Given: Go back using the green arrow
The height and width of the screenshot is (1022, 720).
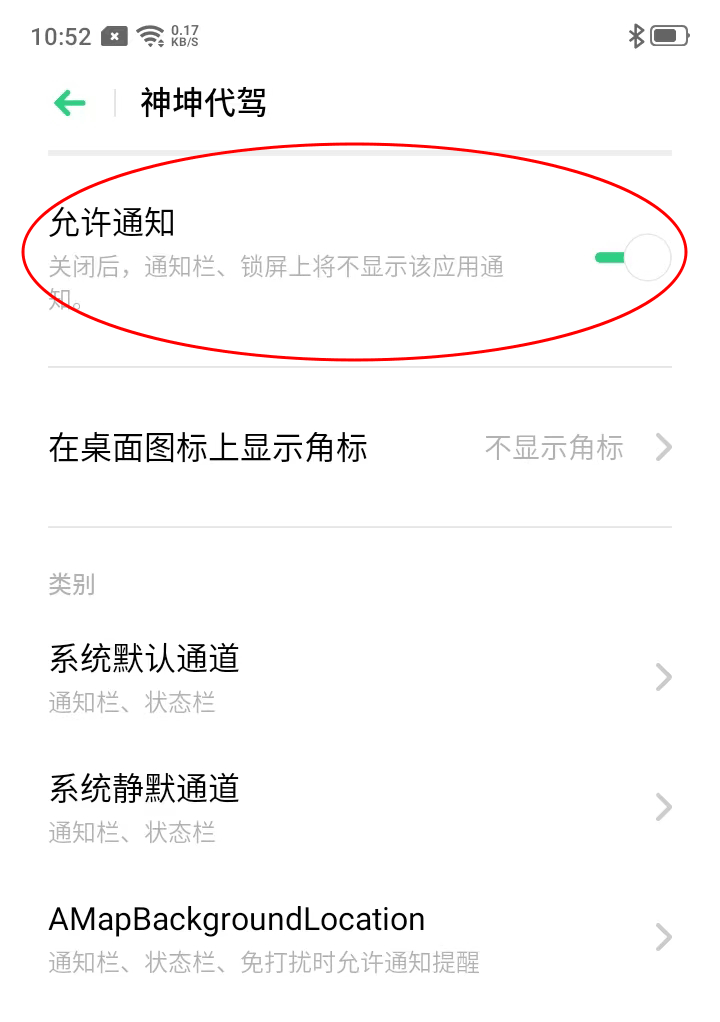Looking at the screenshot, I should click(x=70, y=102).
